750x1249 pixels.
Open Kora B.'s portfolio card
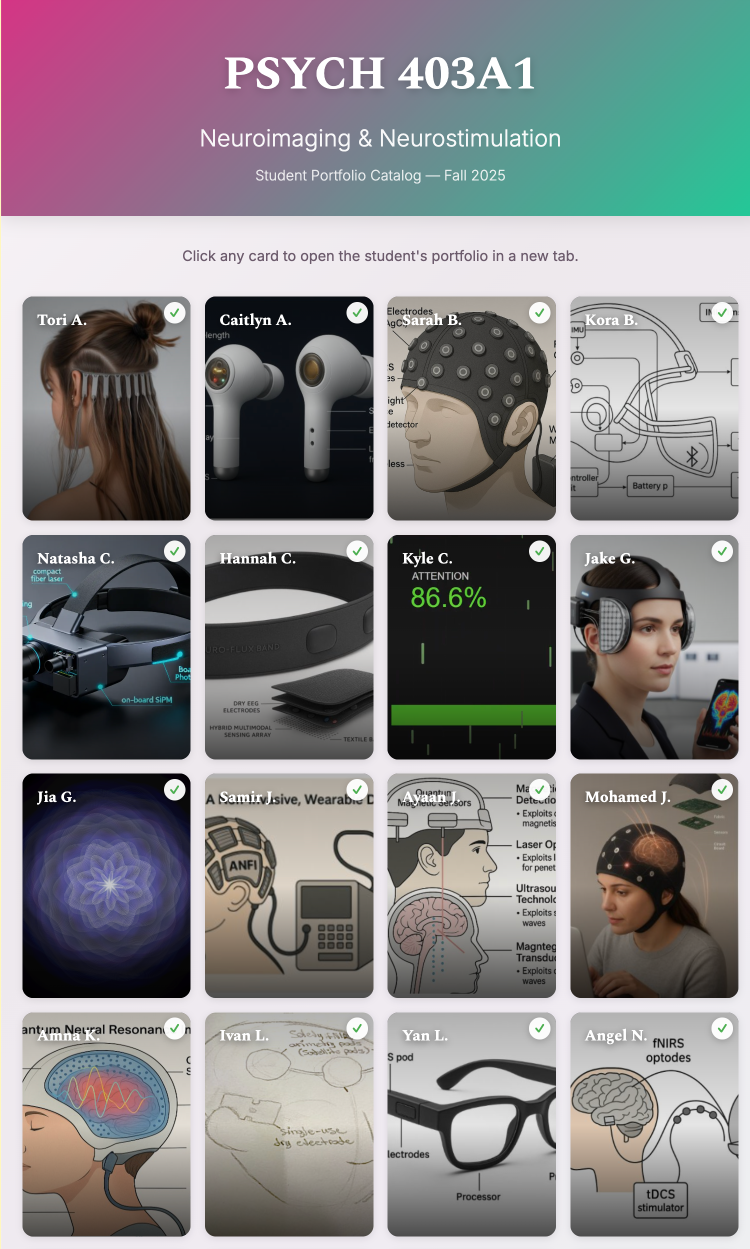click(x=654, y=408)
